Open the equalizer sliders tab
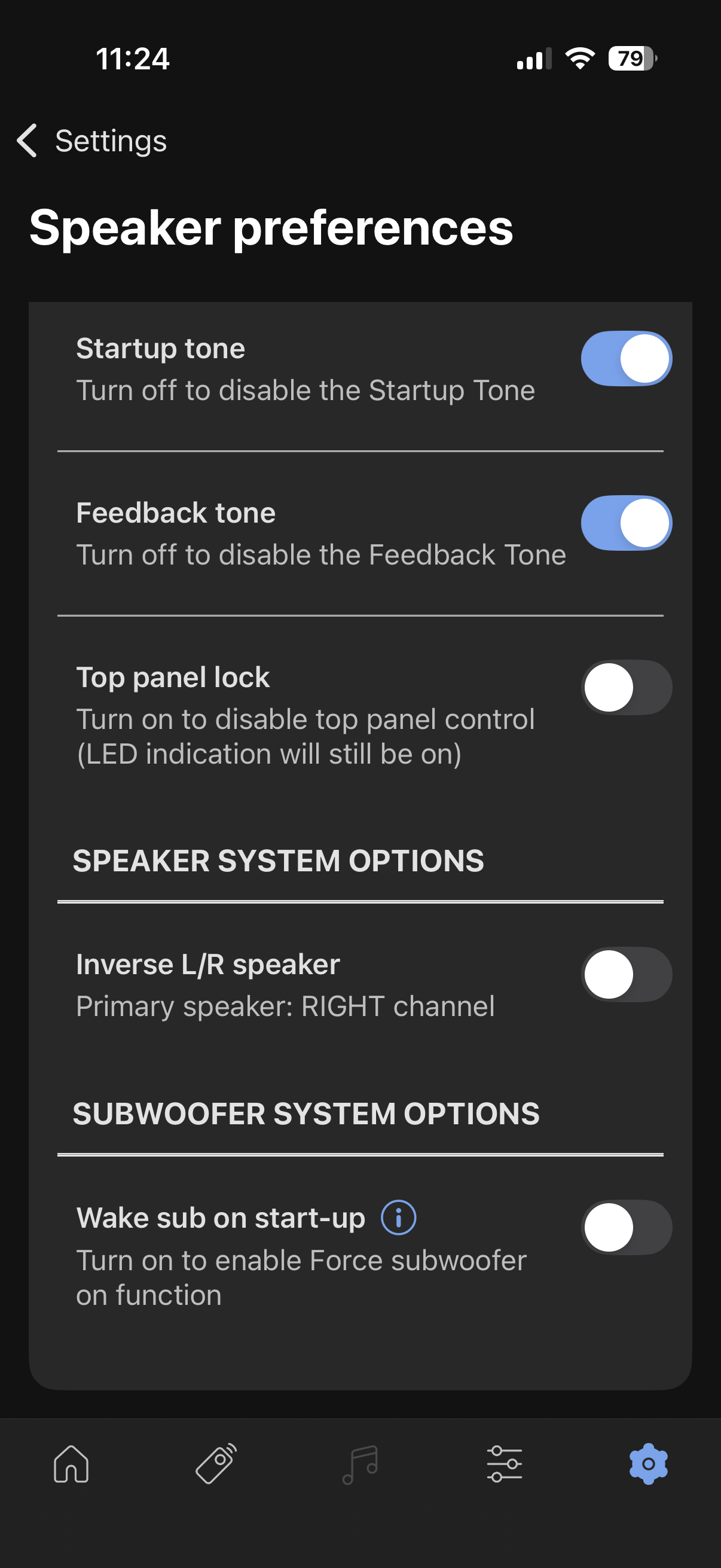This screenshot has height=1568, width=721. [505, 1464]
